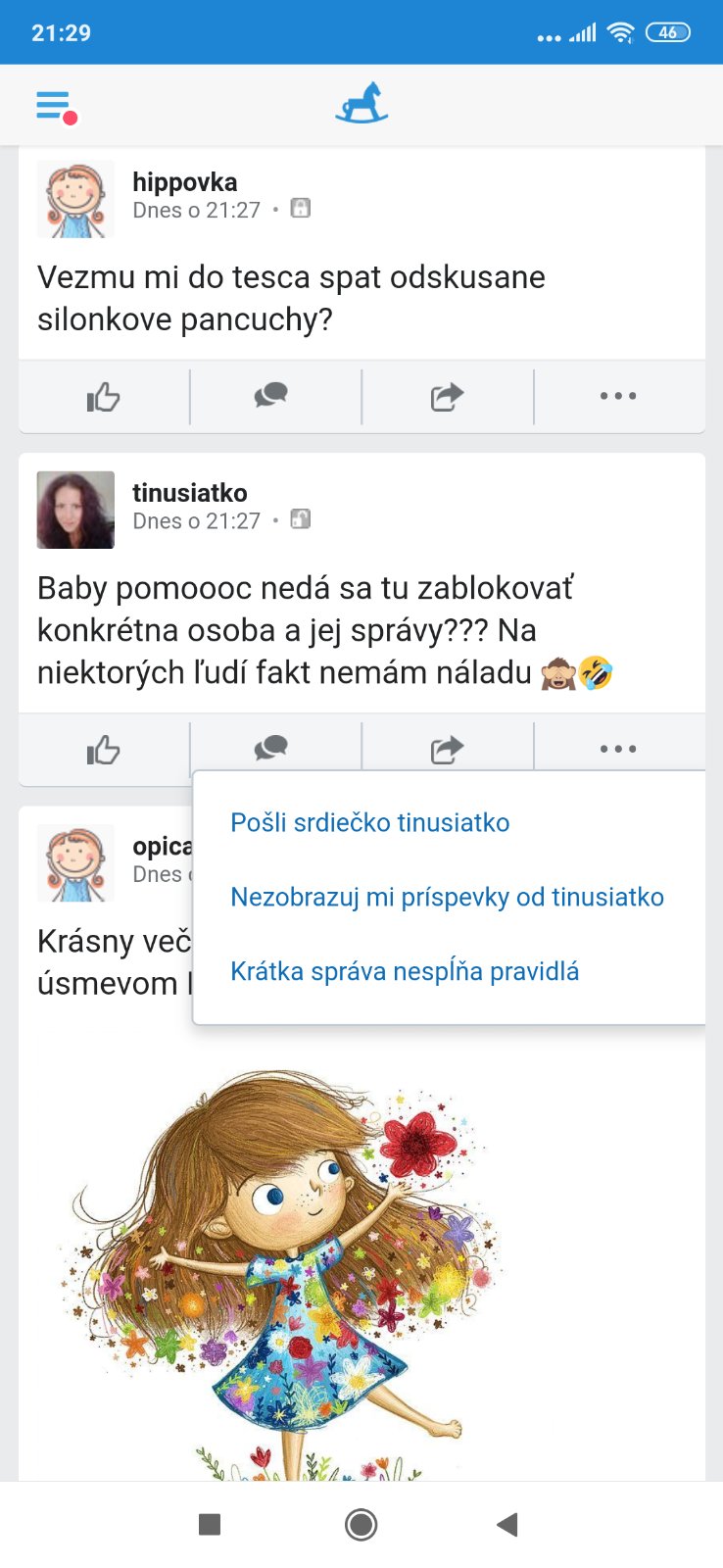Viewport: 723px width, 1568px height.
Task: Tap the rocking horse home logo
Action: [x=361, y=104]
